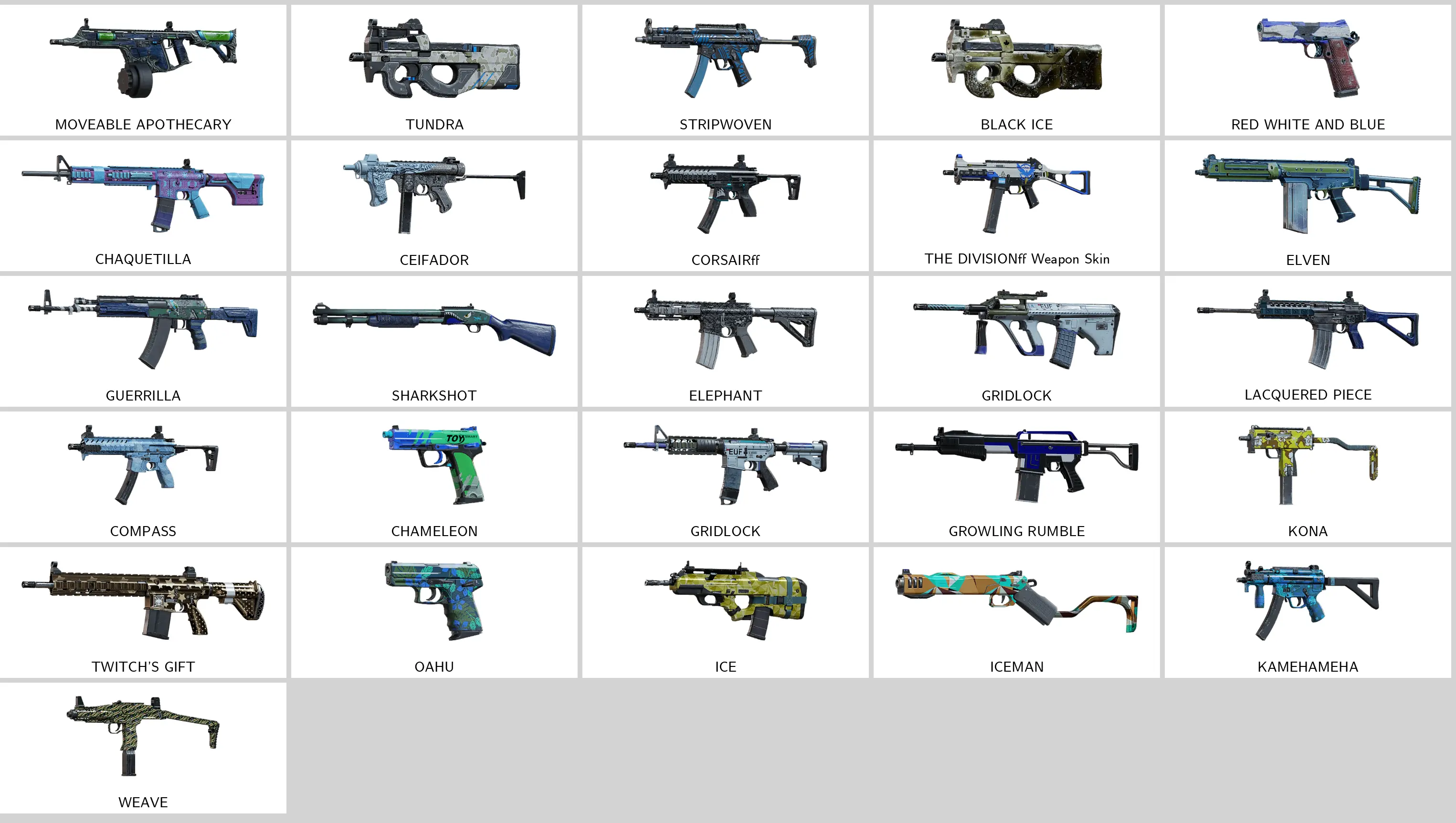Image resolution: width=1456 pixels, height=823 pixels.
Task: Choose the Chameleon pistol skin
Action: (x=434, y=476)
